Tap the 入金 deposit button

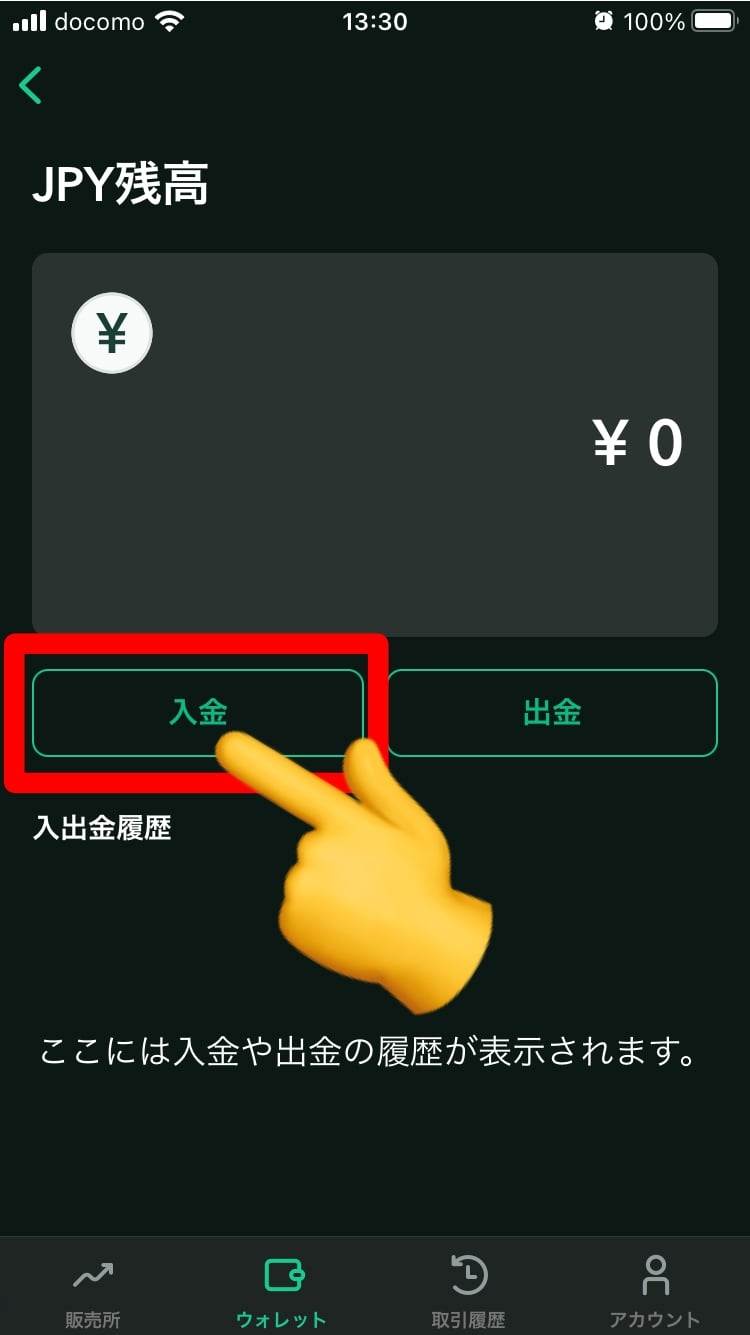click(x=197, y=712)
